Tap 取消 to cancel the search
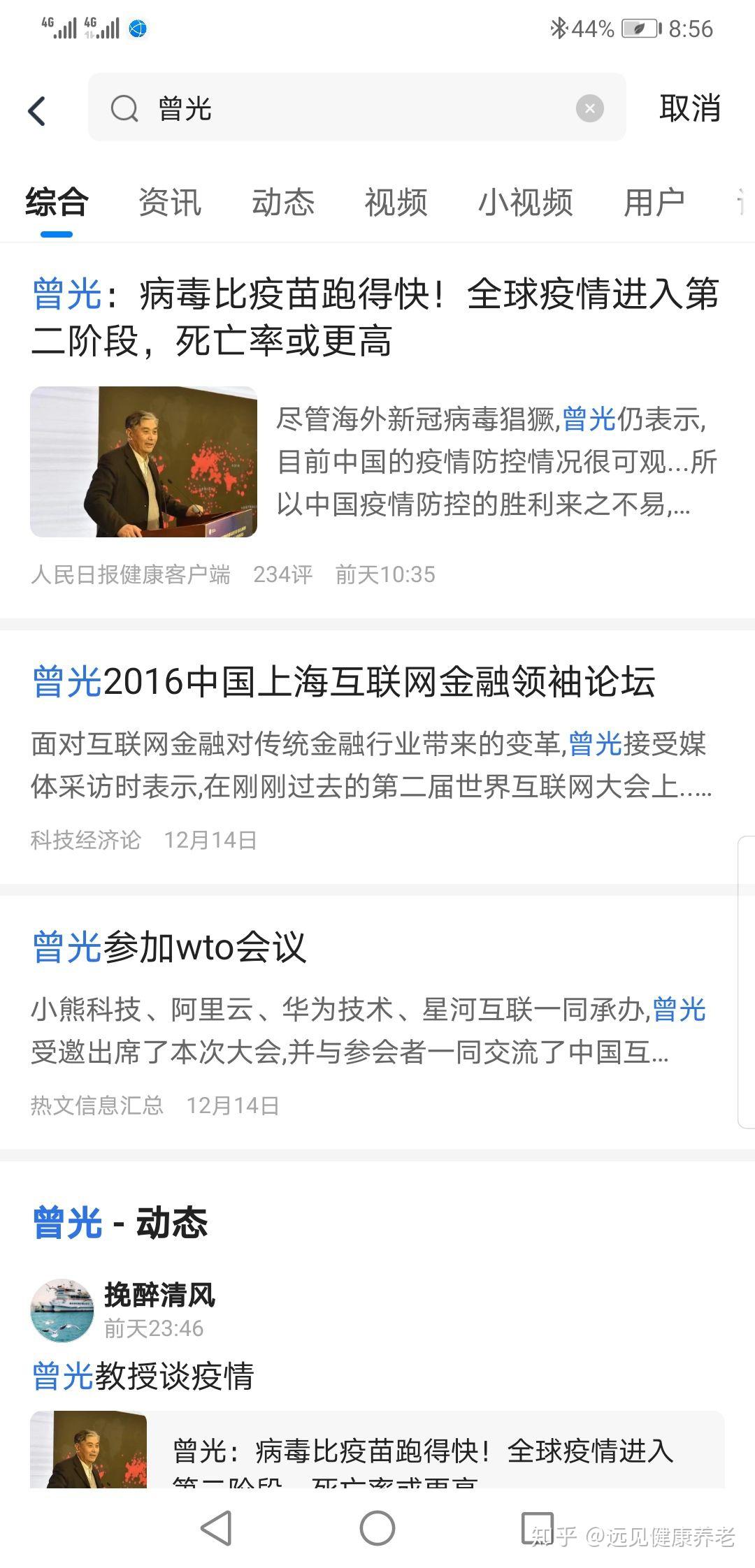This screenshot has width=755, height=1568. tap(689, 108)
